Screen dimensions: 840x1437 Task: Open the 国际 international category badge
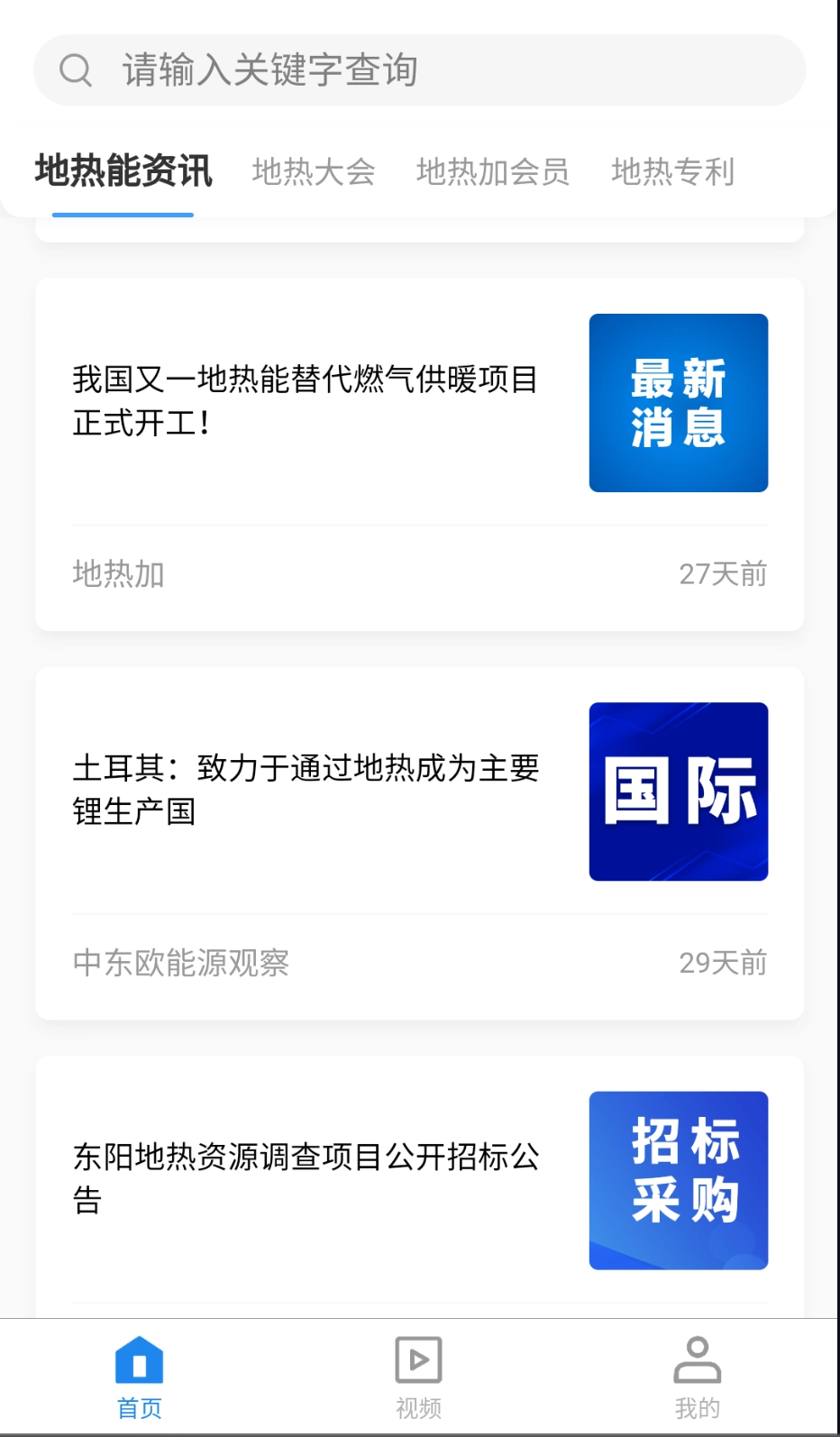click(678, 789)
